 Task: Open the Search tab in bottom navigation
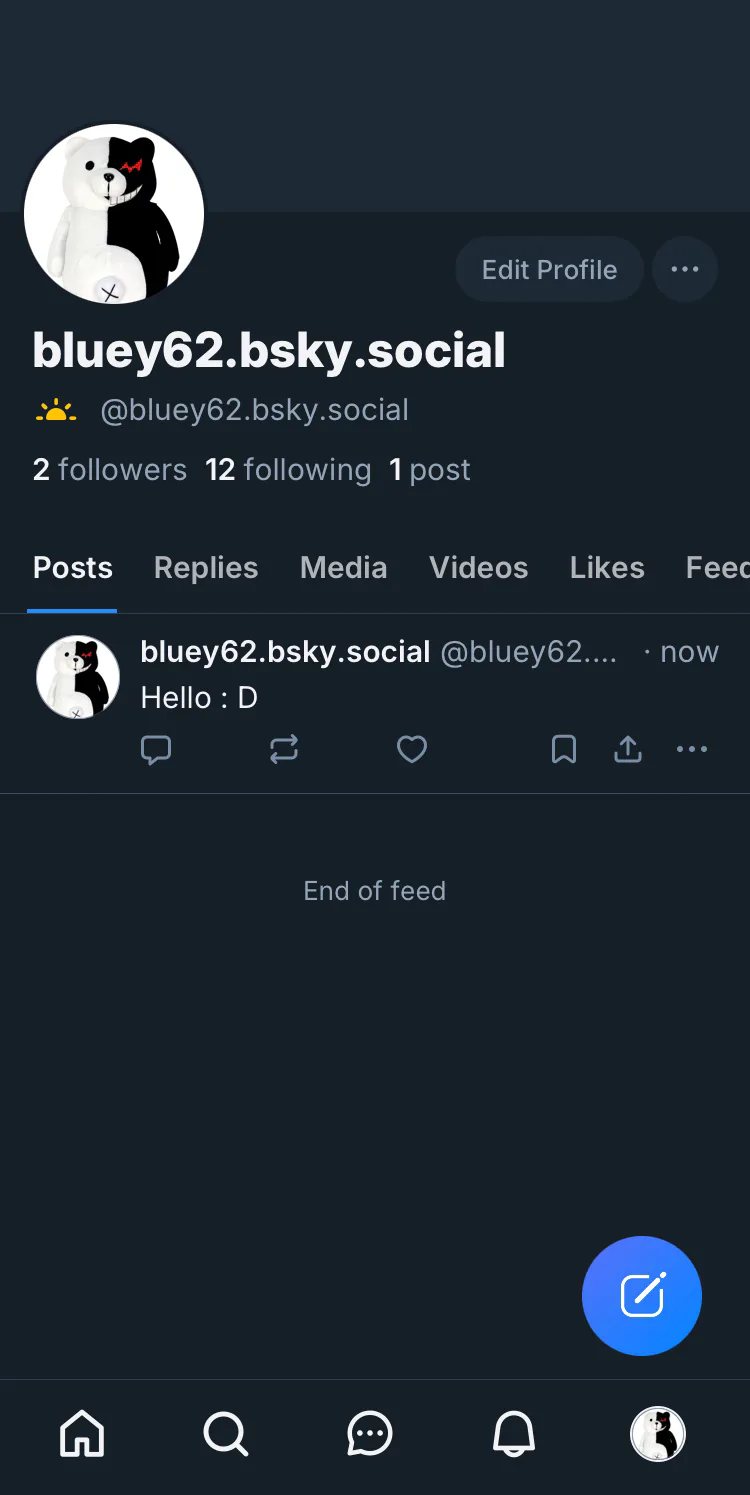coord(226,1435)
